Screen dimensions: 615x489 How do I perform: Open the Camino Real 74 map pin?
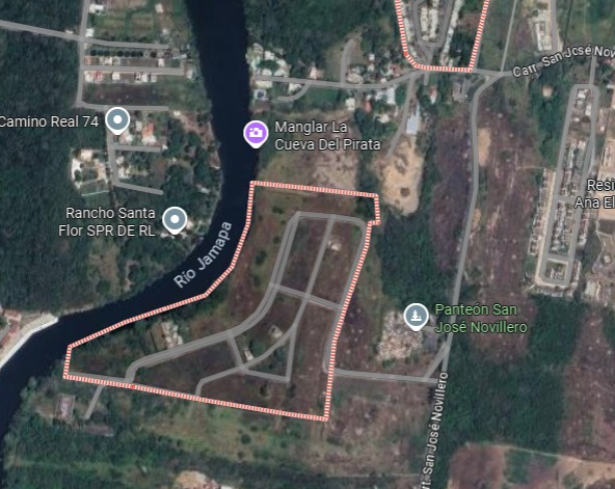pyautogui.click(x=118, y=121)
